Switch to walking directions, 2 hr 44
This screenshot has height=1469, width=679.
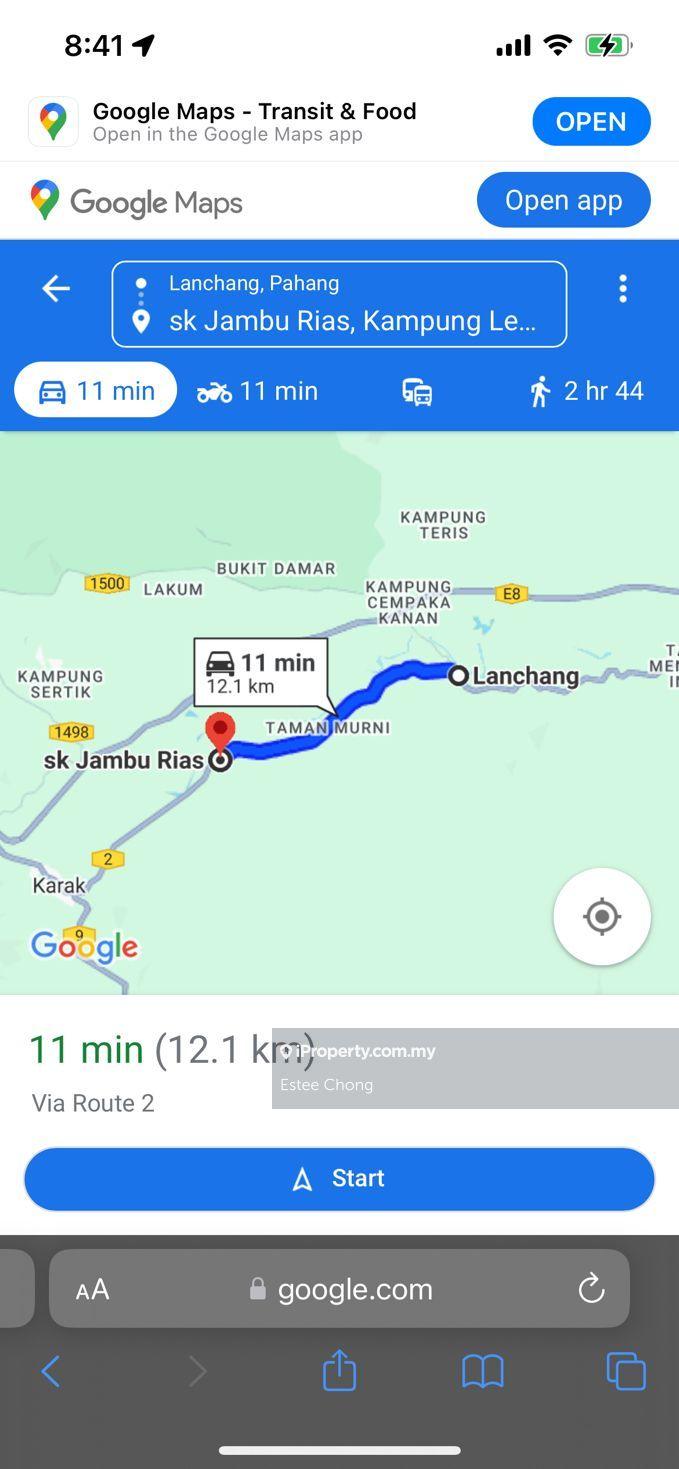pyautogui.click(x=586, y=391)
